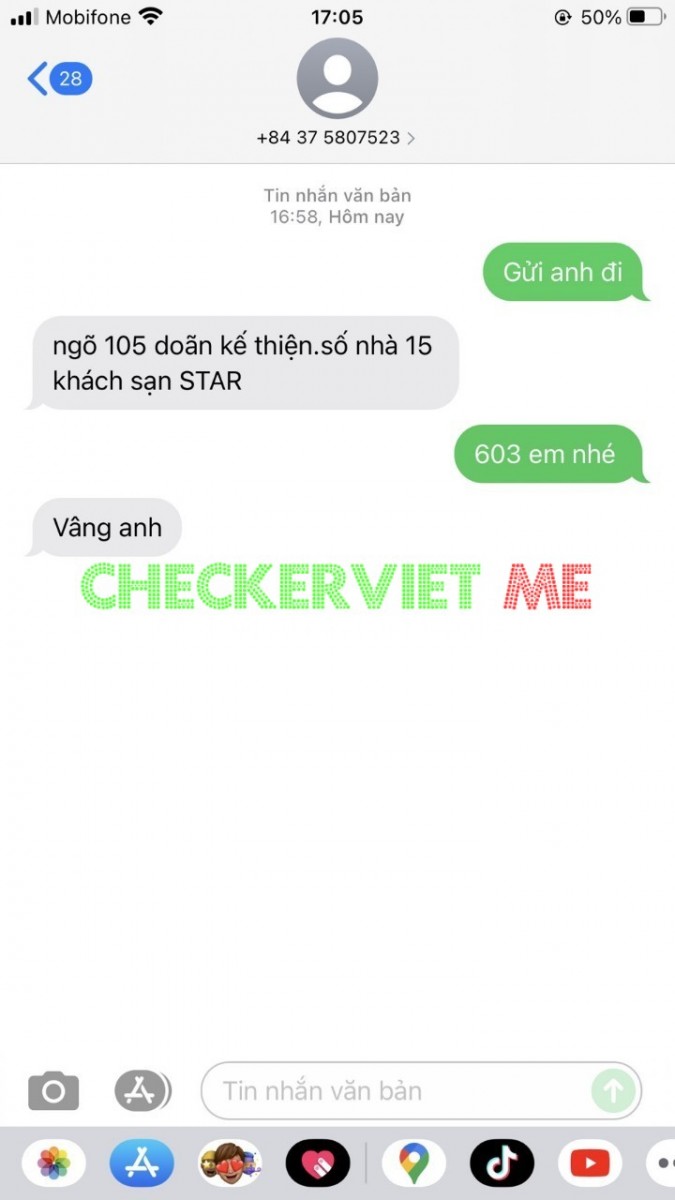Open Memoji stickers in the app drawer
675x1200 pixels.
click(x=229, y=1163)
